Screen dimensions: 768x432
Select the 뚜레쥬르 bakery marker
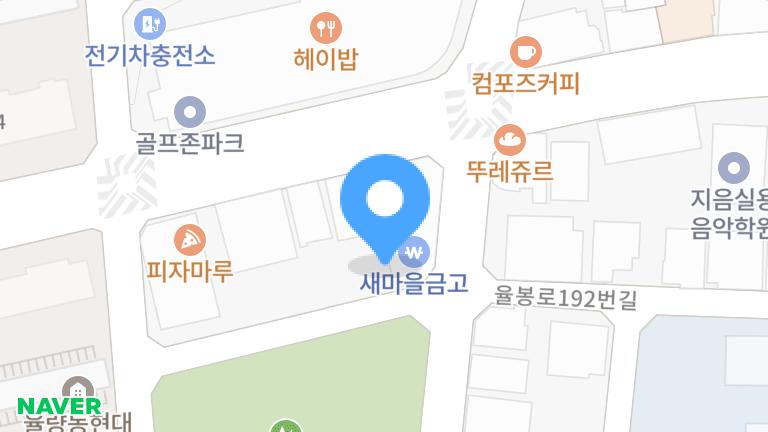pyautogui.click(x=509, y=139)
